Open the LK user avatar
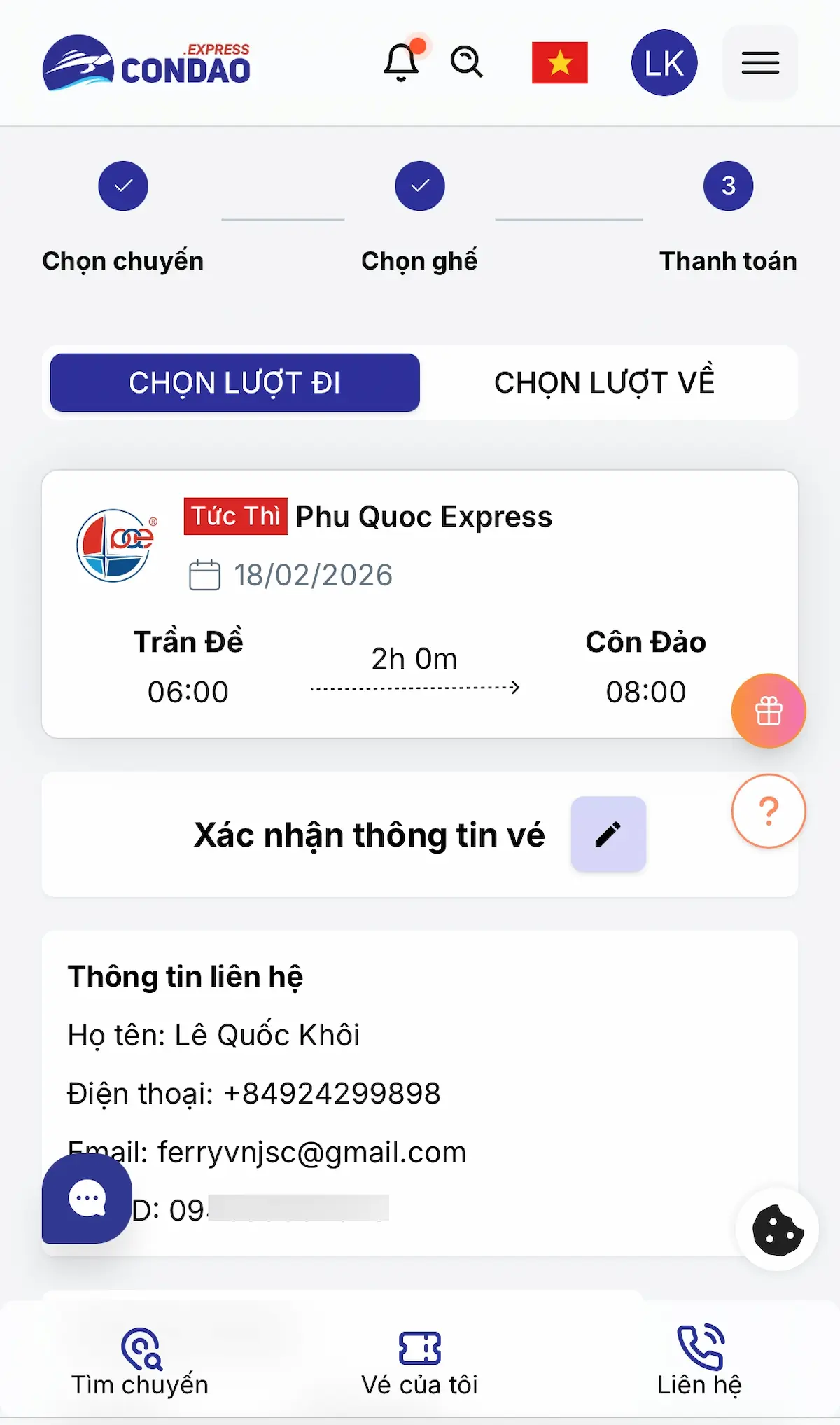Screen dimensions: 840x1425 [x=664, y=62]
